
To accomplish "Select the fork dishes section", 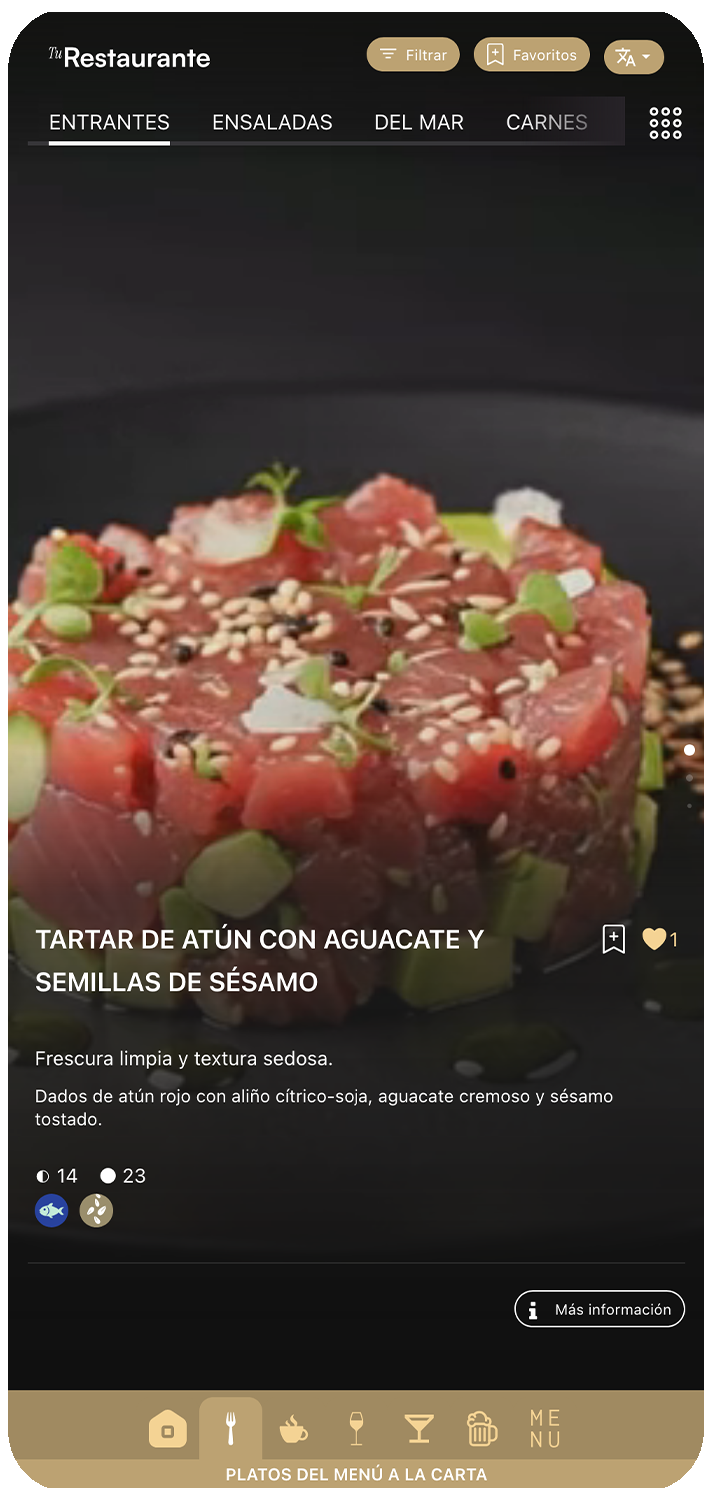I will pos(230,1429).
